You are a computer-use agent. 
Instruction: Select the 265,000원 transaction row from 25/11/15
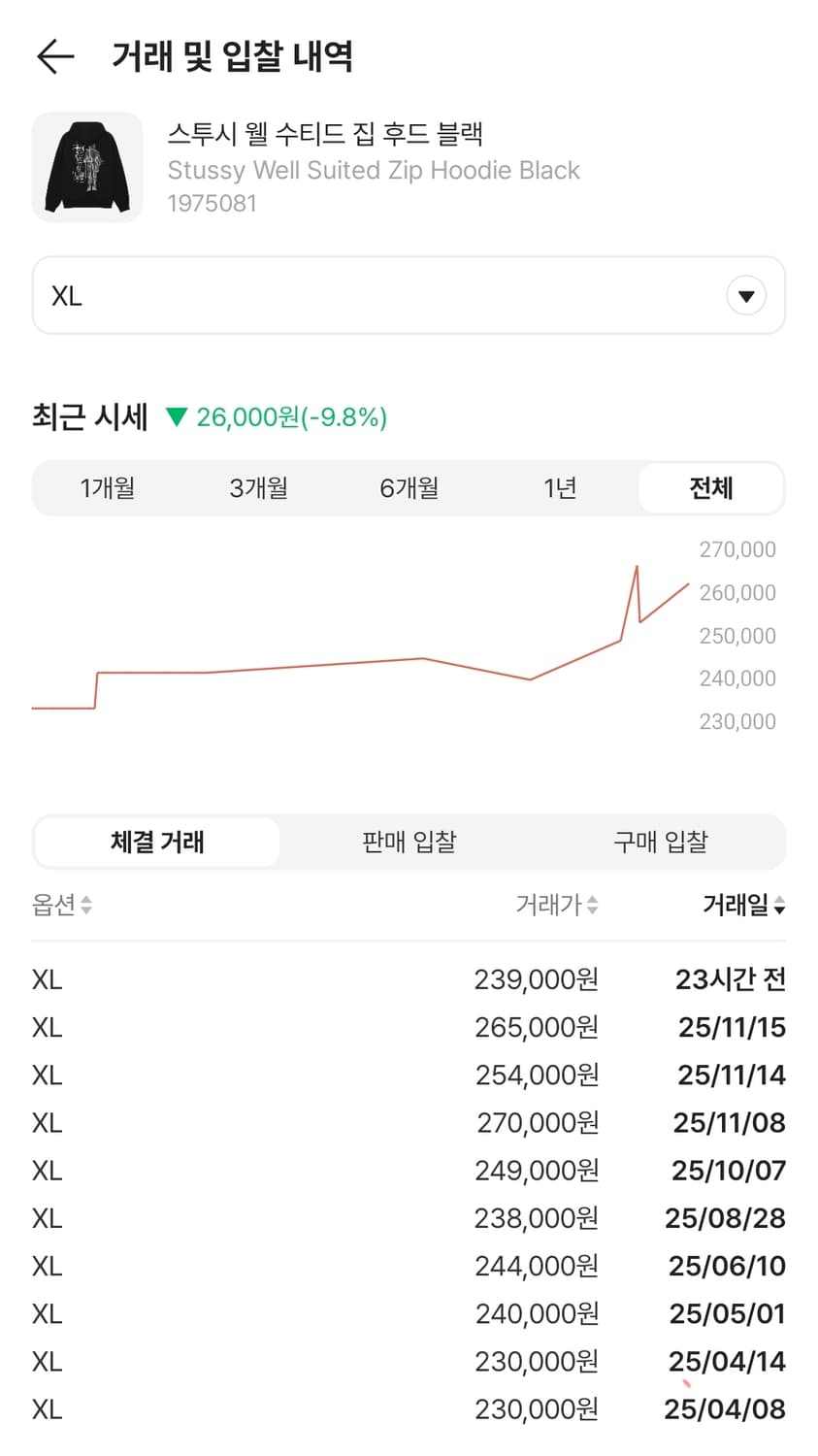[408, 1027]
